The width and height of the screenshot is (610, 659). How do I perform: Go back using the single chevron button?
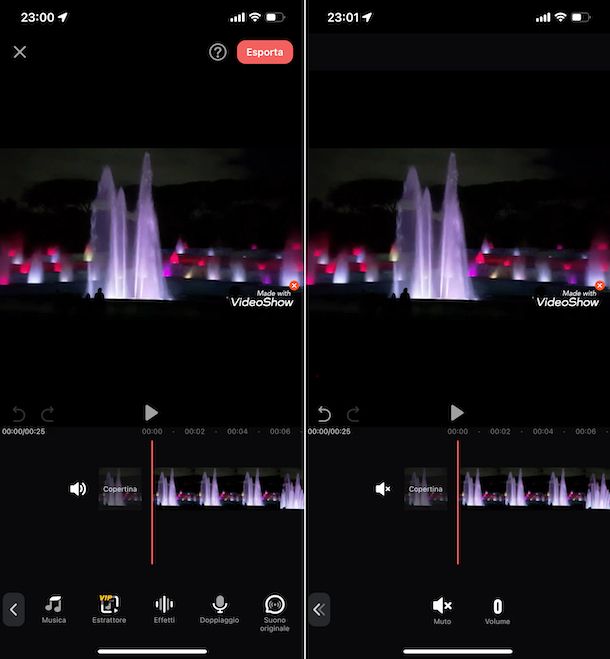[x=14, y=608]
